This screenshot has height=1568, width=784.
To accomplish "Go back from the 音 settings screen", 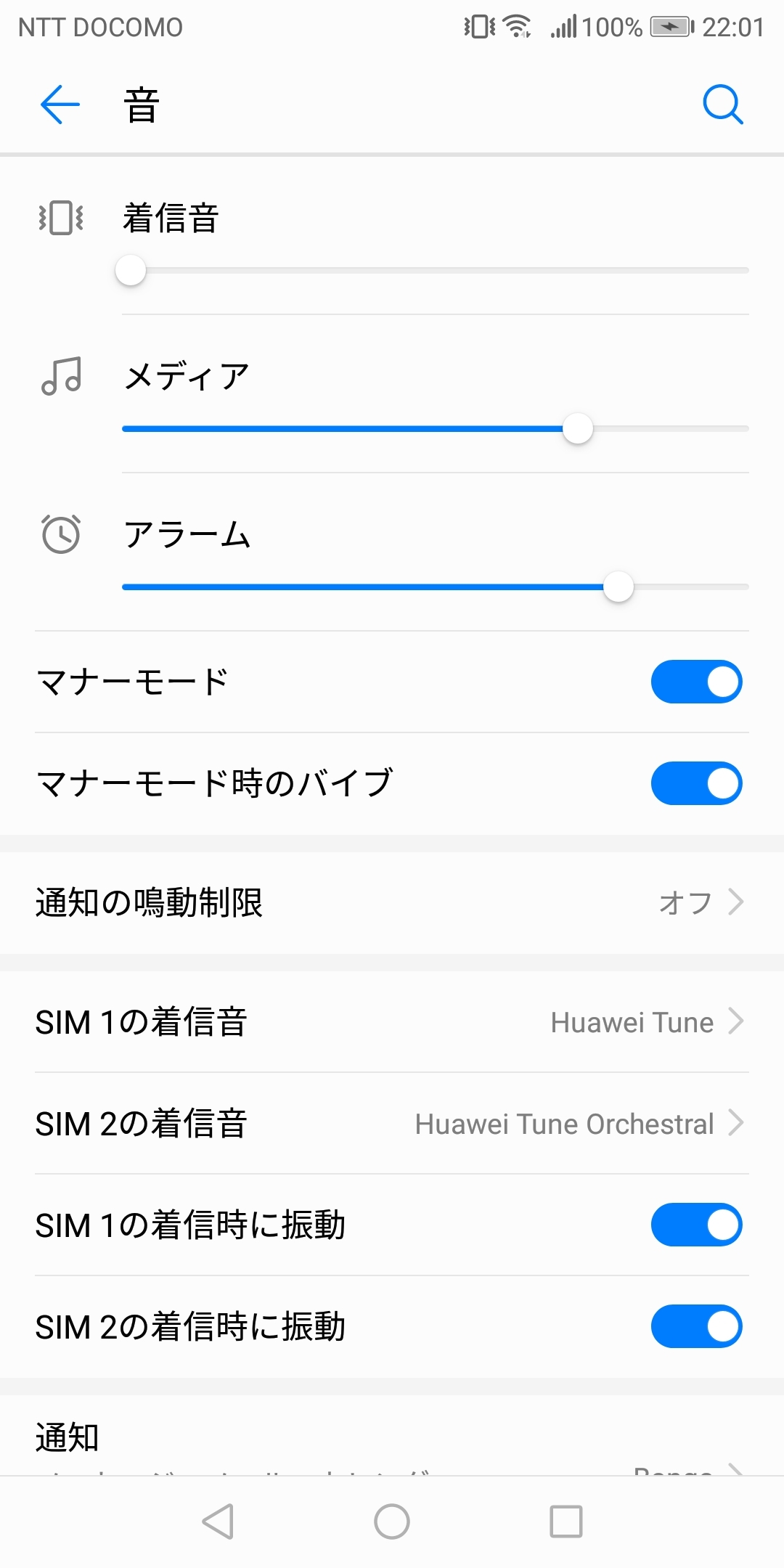I will pyautogui.click(x=60, y=105).
